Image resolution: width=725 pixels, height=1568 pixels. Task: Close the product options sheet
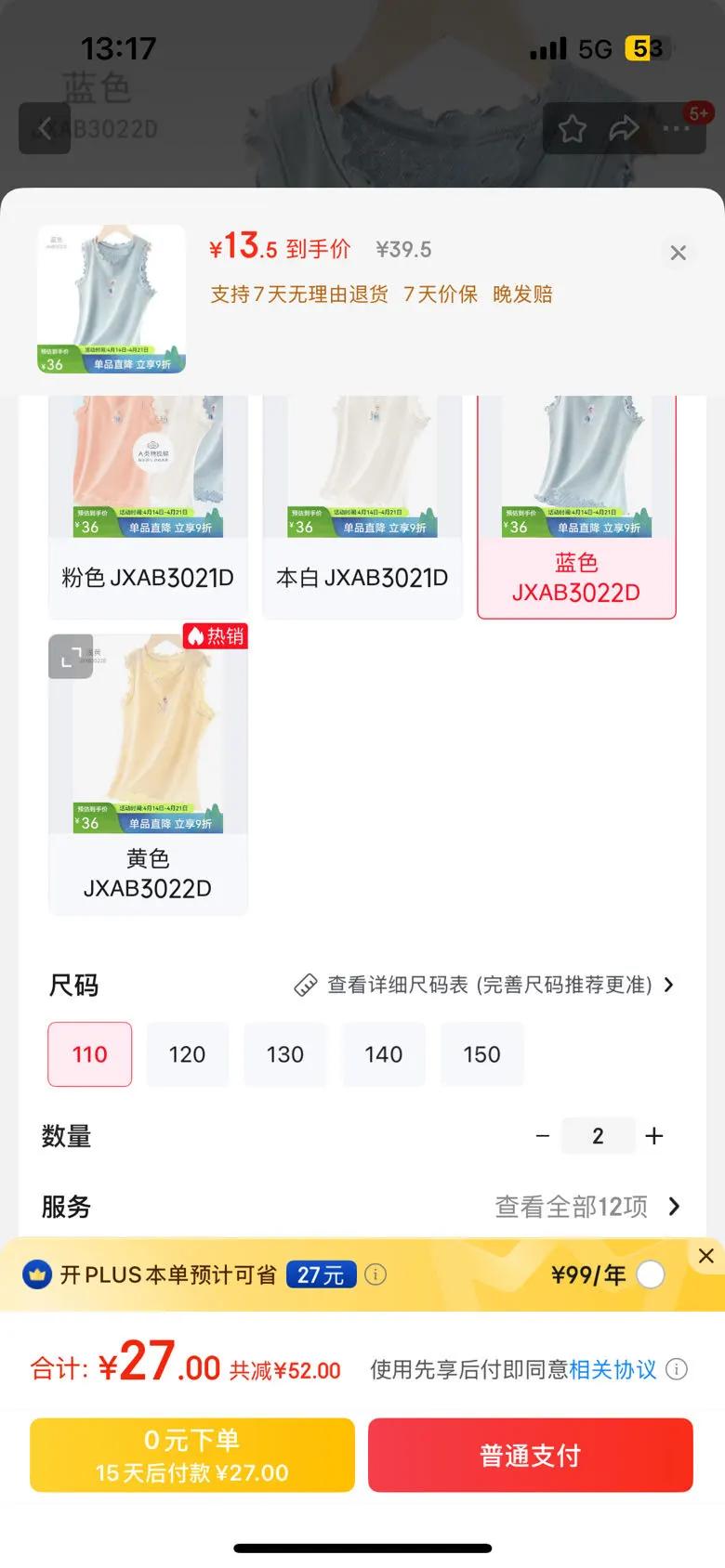click(678, 253)
